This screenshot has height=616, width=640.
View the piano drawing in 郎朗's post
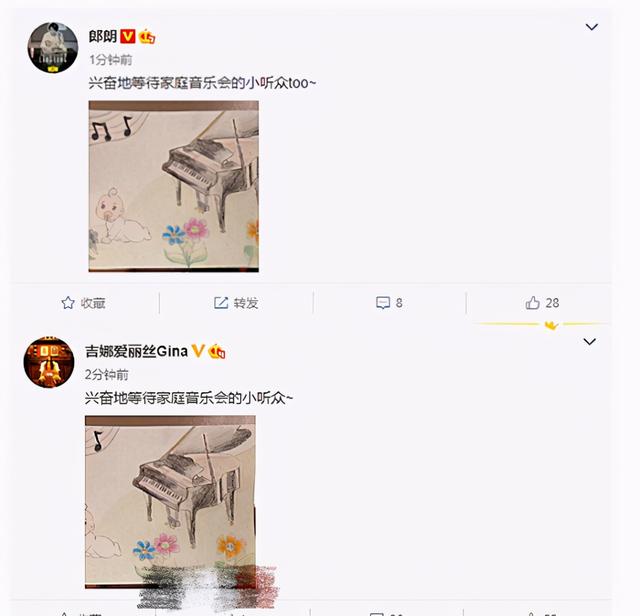[173, 186]
